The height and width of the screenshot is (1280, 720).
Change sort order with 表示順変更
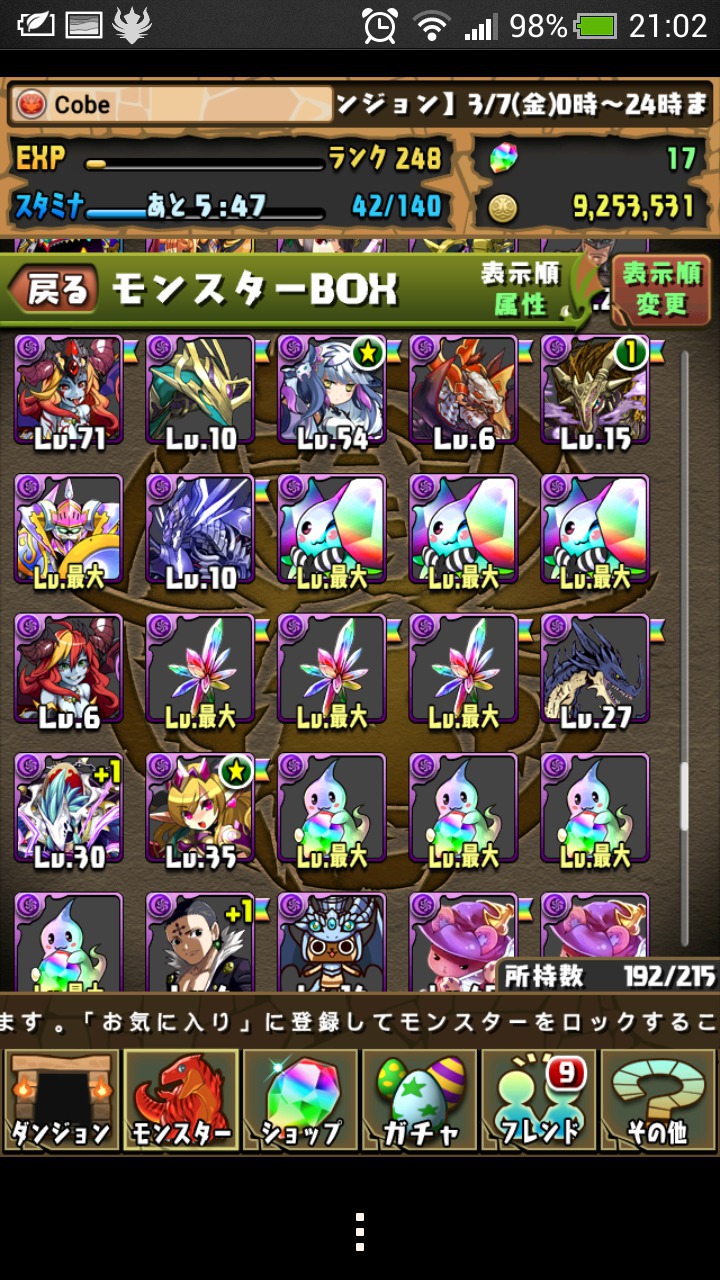pos(661,290)
